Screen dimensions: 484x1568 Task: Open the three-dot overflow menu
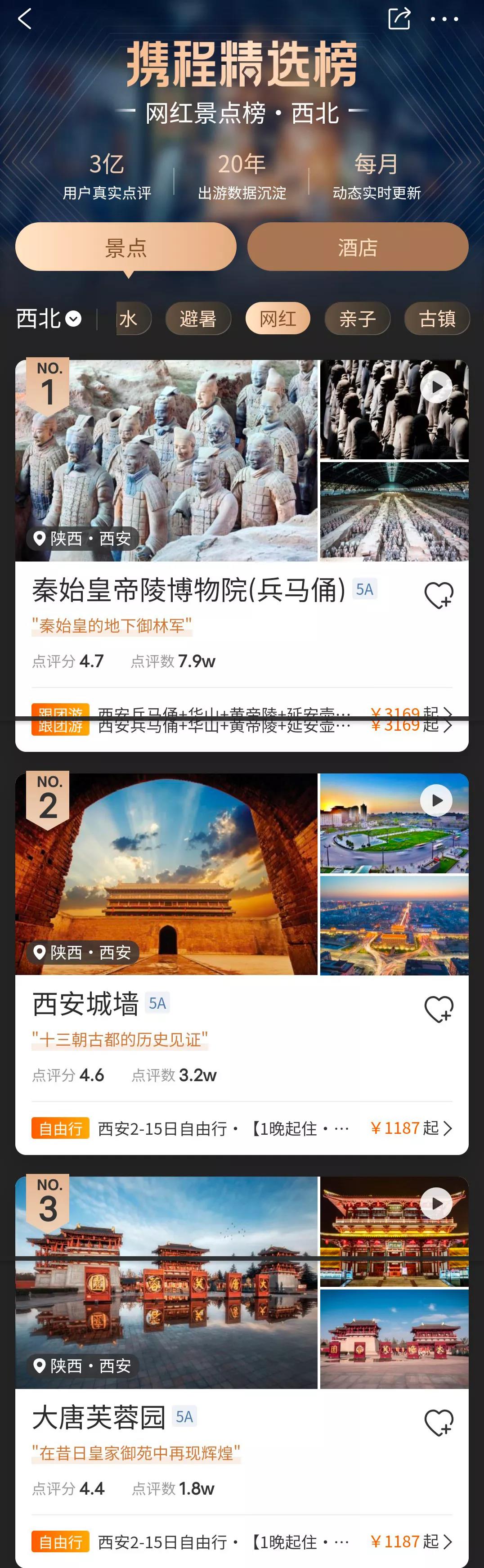click(444, 19)
